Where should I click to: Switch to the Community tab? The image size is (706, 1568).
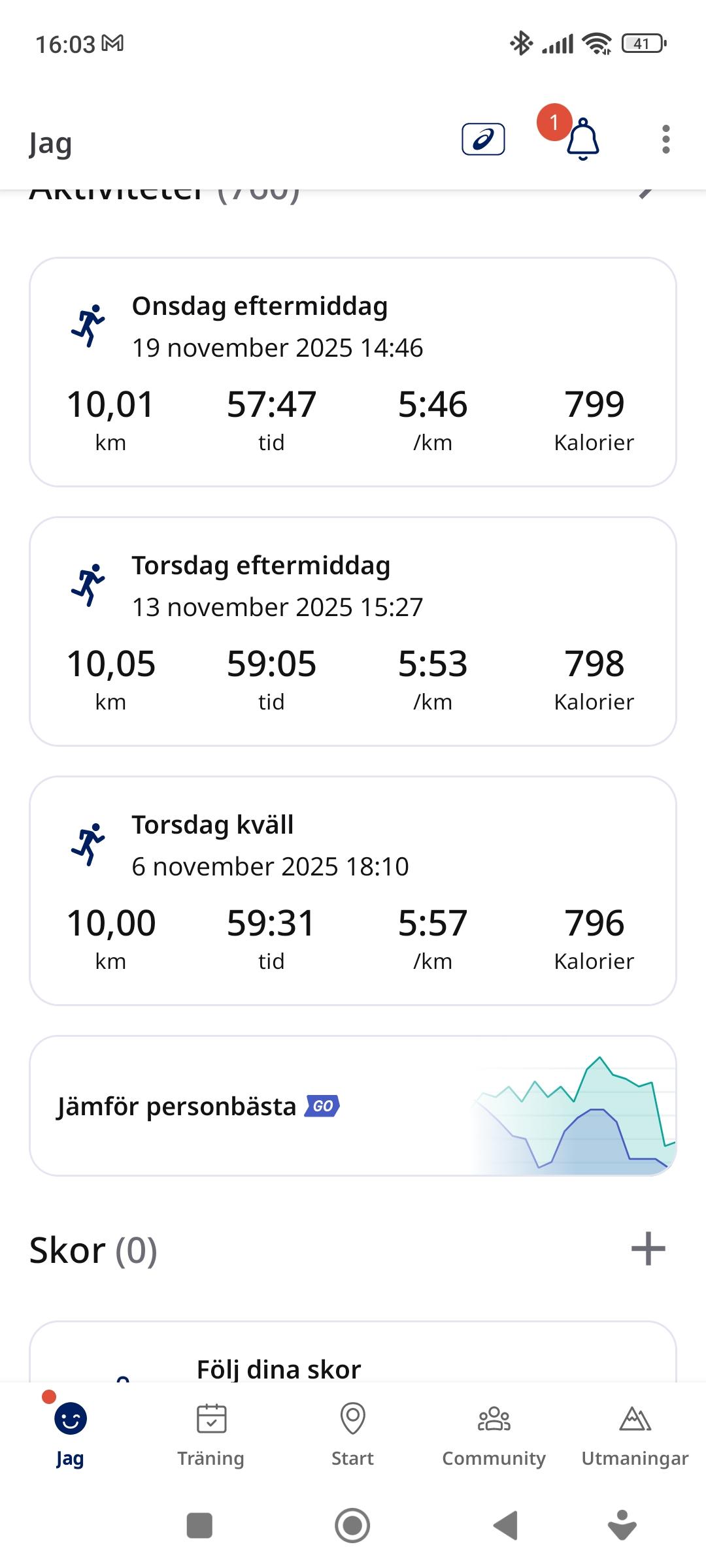494,1434
